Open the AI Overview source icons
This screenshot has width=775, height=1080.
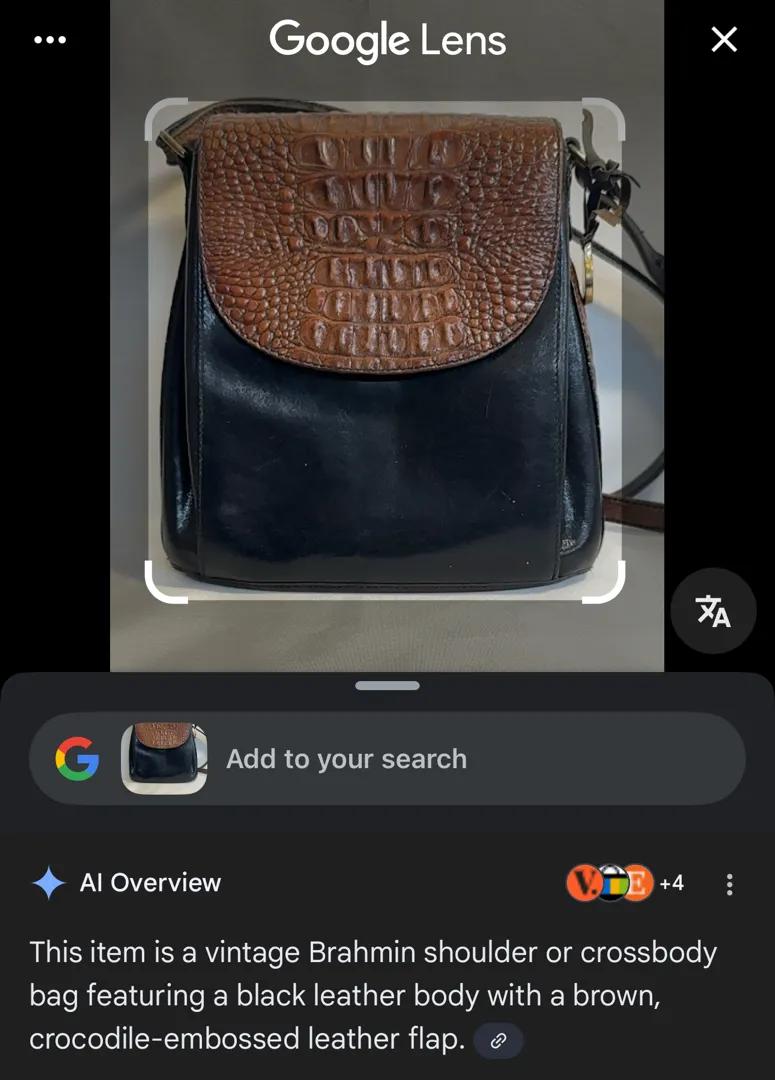623,883
